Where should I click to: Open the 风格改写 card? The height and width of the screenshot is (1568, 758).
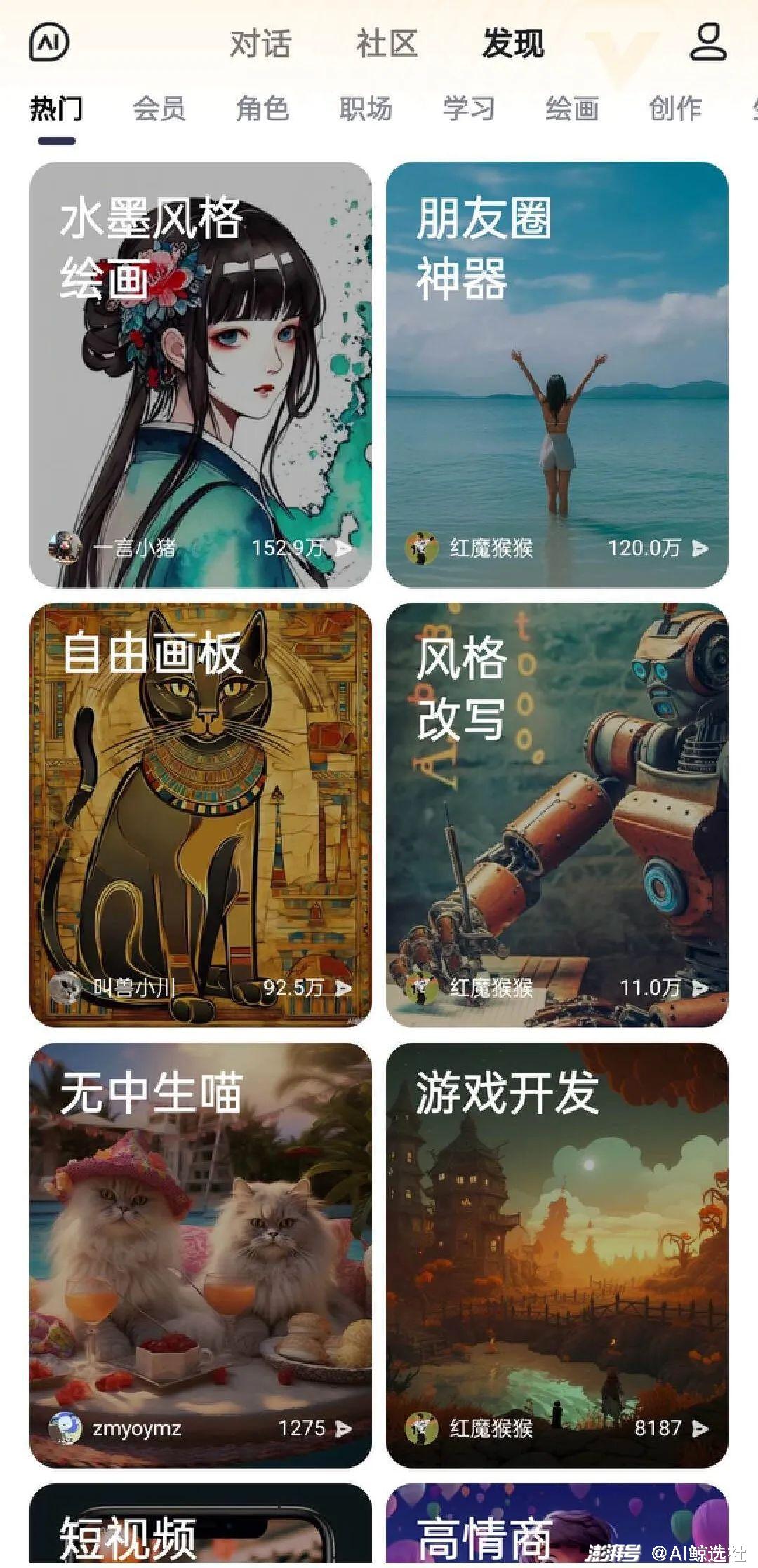(557, 815)
